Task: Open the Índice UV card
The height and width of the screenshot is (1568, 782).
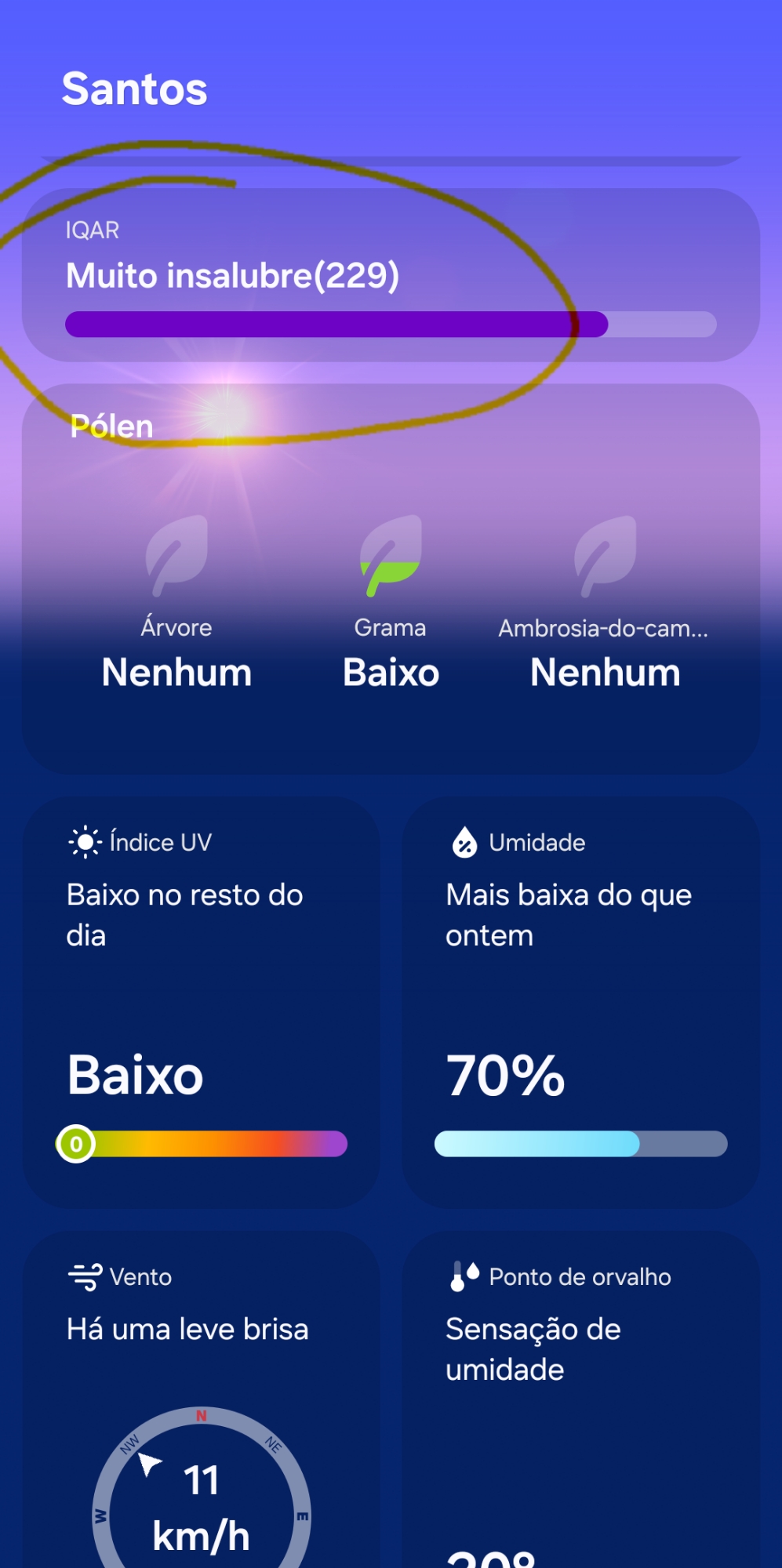Action: (202, 1002)
